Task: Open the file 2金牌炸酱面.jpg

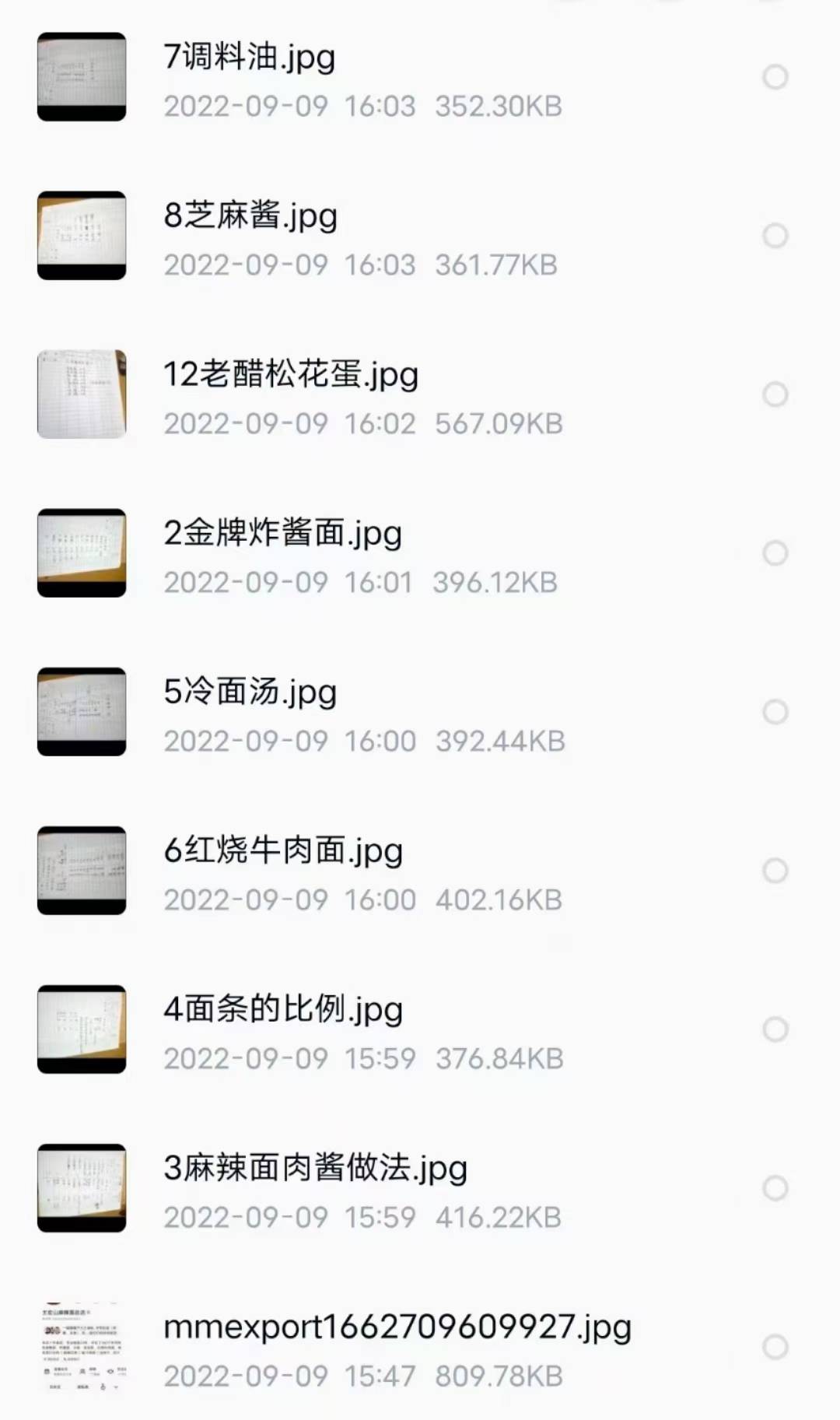Action: (x=284, y=535)
